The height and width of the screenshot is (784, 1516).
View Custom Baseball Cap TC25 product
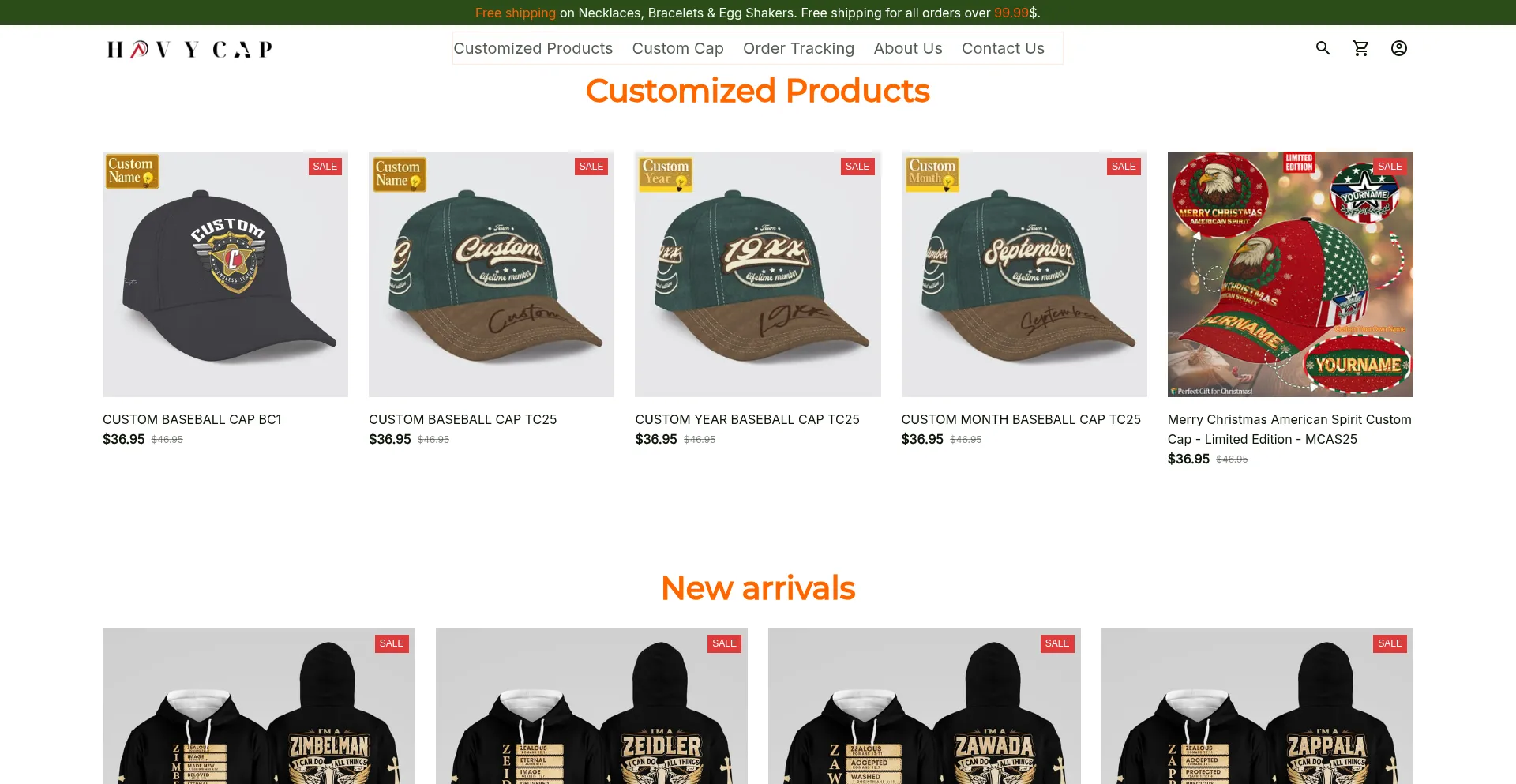point(491,274)
